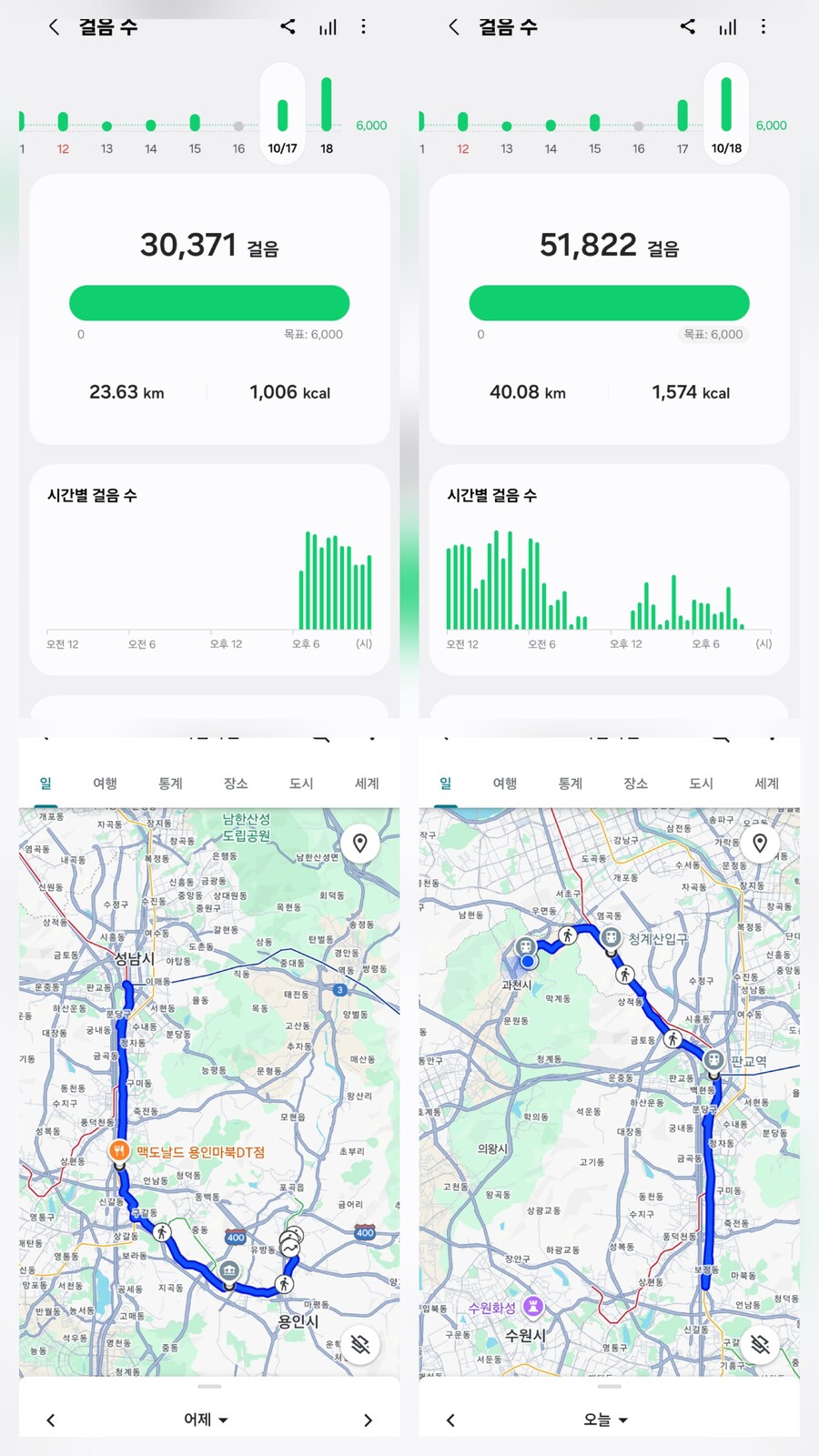Image resolution: width=819 pixels, height=1456 pixels.
Task: Tap the current location pin icon on the map
Action: point(360,843)
